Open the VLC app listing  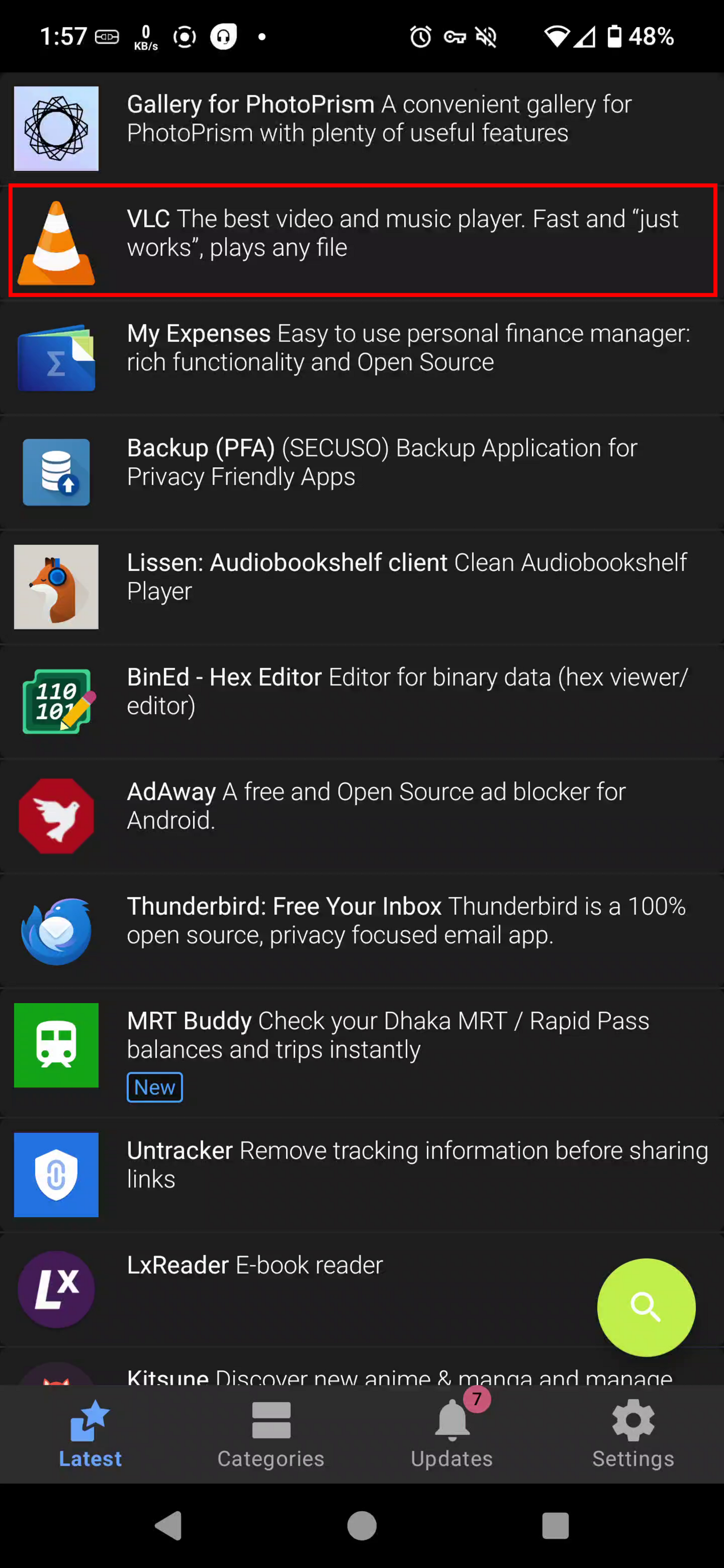coord(362,241)
